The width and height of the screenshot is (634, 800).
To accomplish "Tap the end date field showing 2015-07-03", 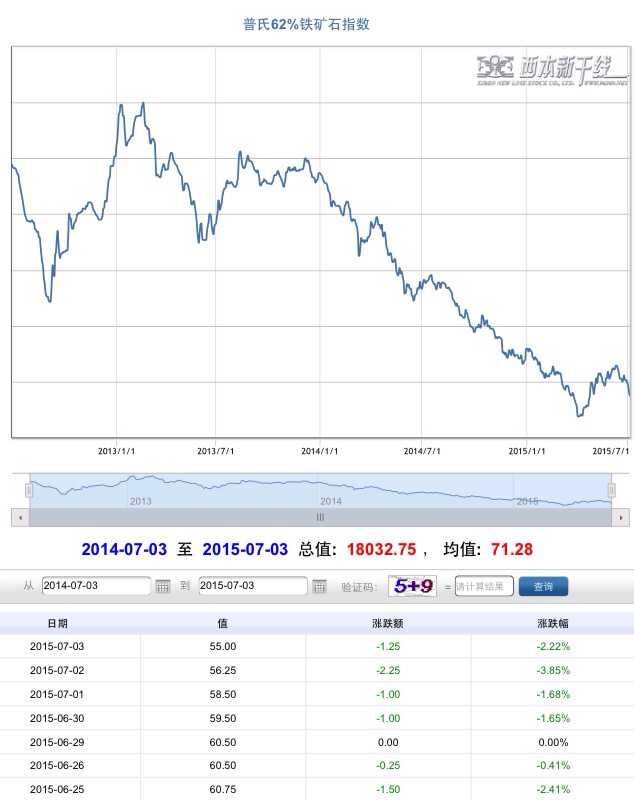I will [253, 586].
